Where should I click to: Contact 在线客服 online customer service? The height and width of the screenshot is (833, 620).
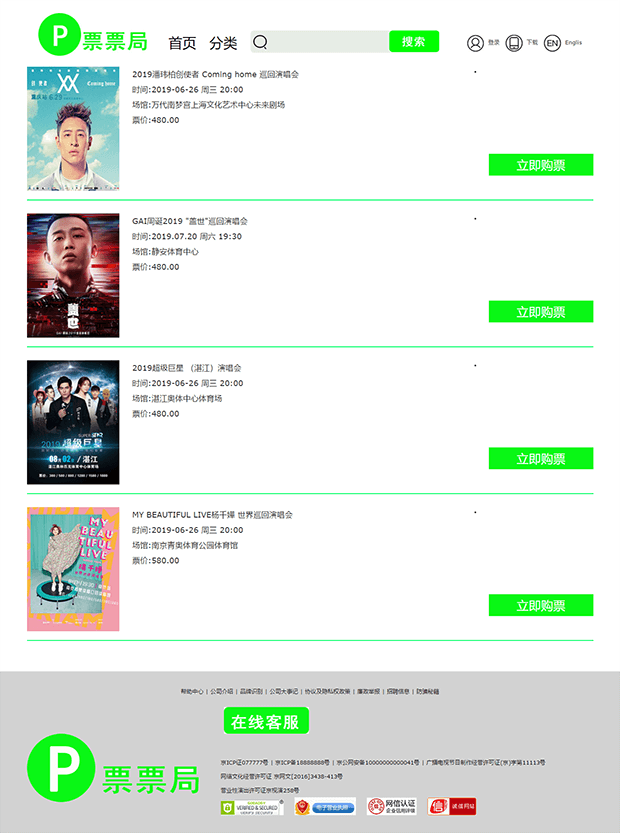point(265,722)
